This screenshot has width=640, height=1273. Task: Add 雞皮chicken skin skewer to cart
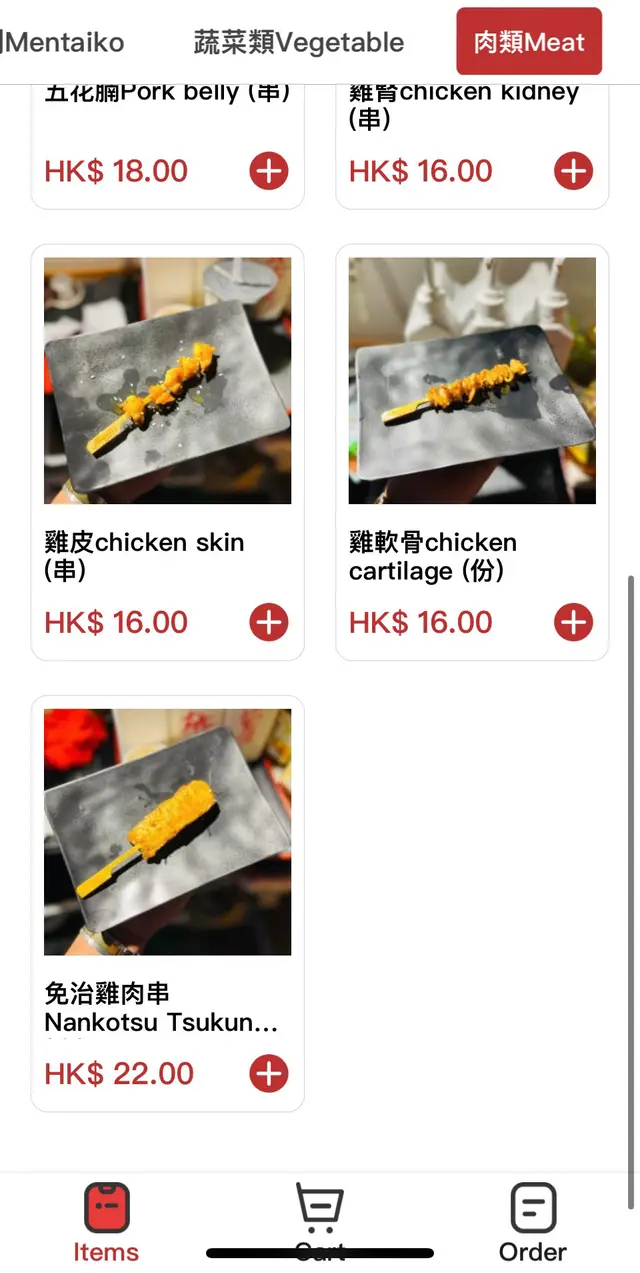click(x=268, y=622)
